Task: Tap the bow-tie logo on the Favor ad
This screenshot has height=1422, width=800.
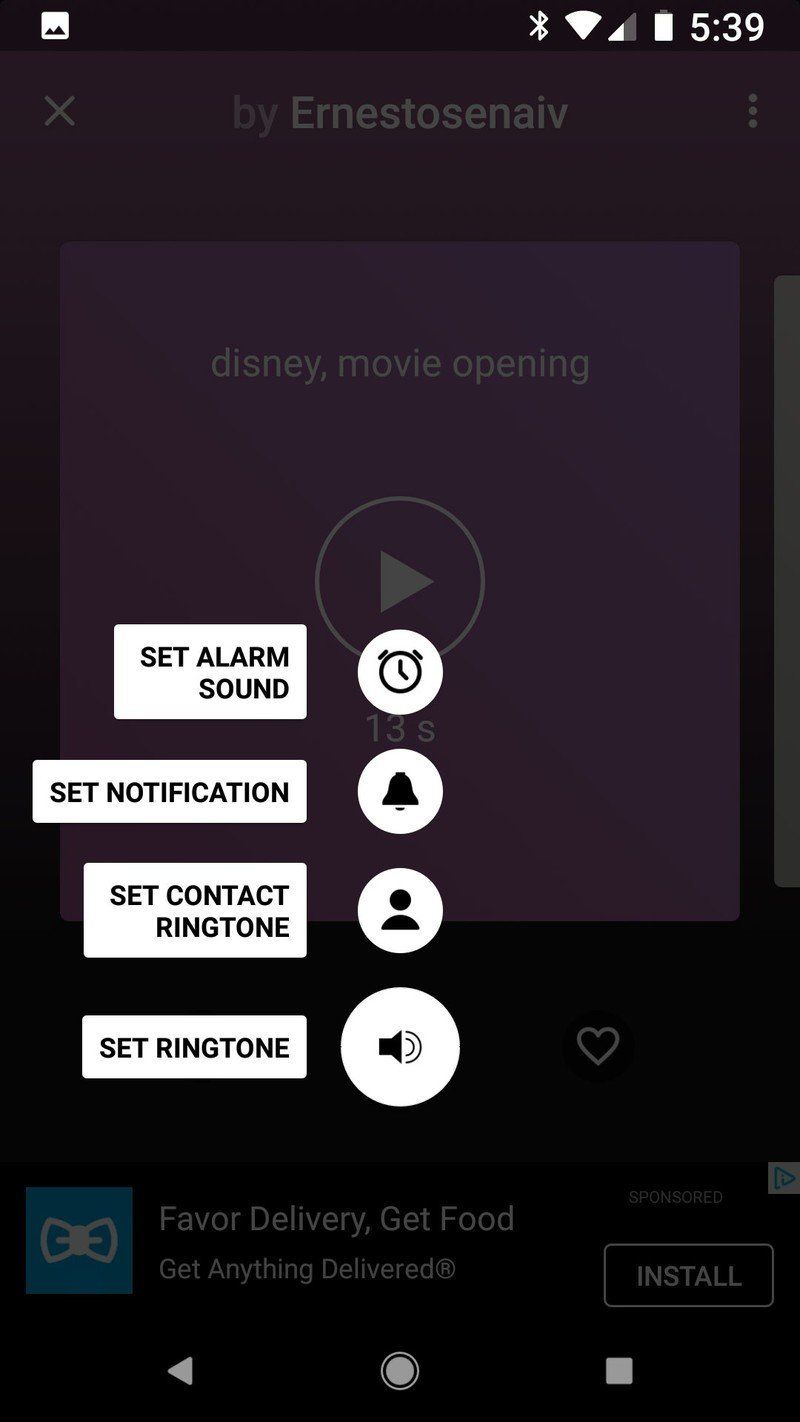Action: (x=78, y=1240)
